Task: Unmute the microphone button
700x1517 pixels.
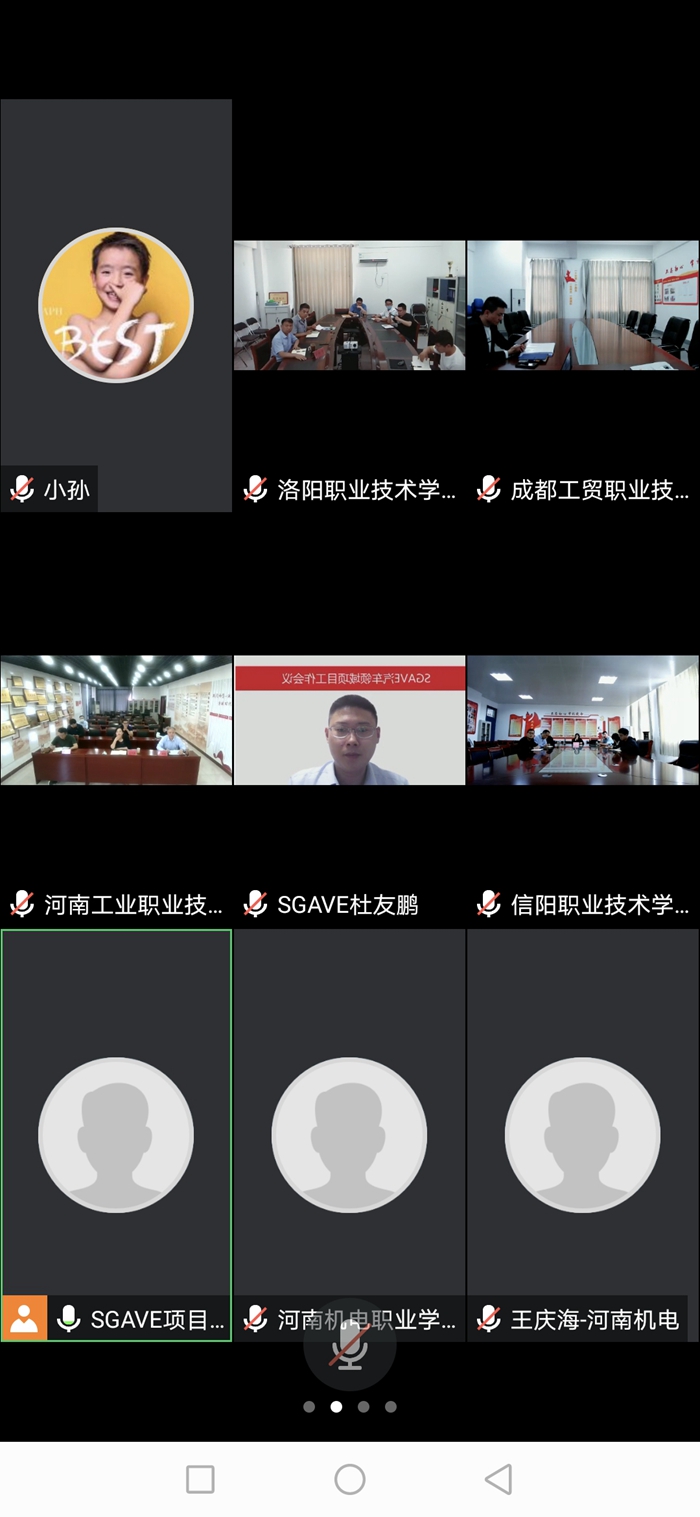Action: tap(350, 1343)
